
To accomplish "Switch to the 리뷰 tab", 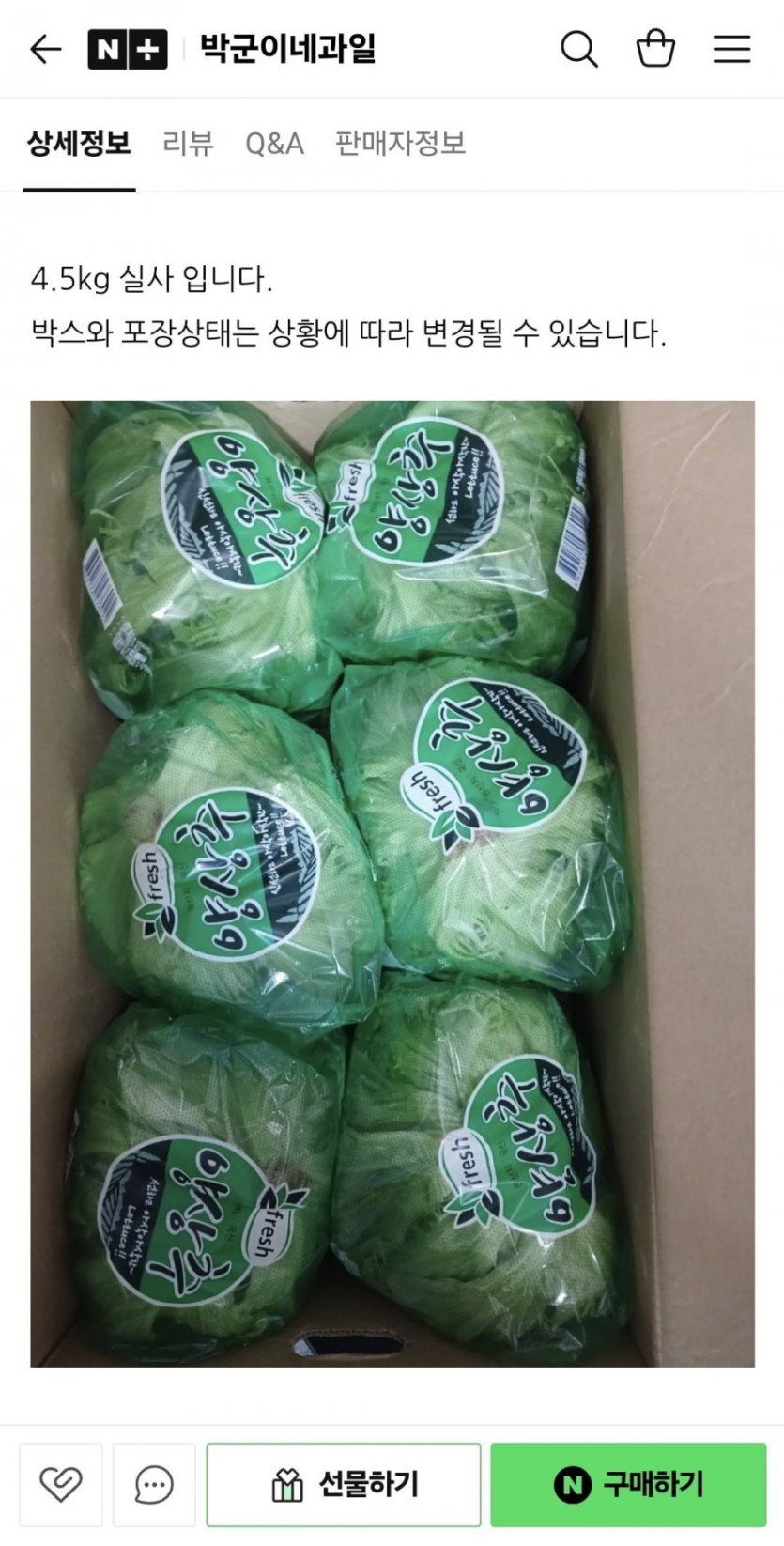I will [188, 144].
